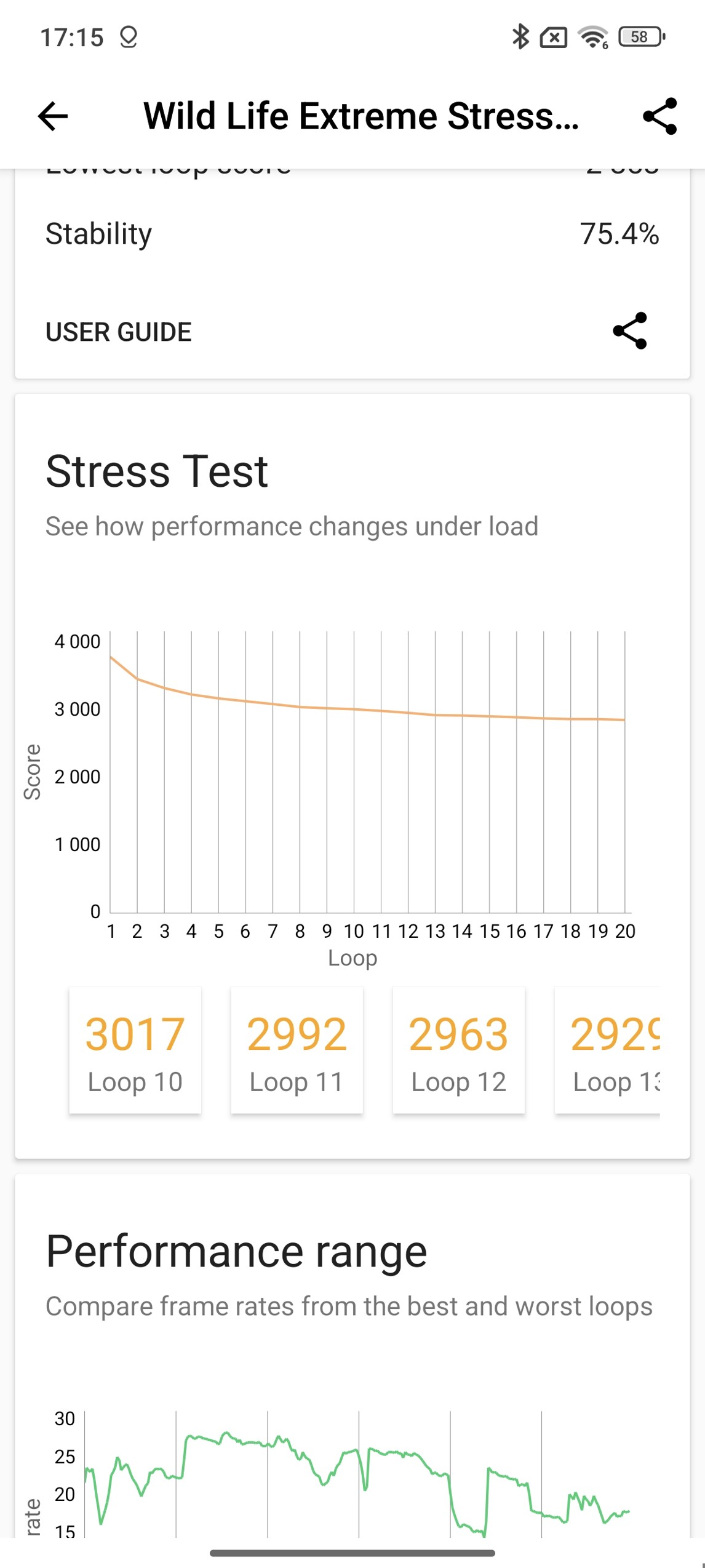Go back using the top arrow
Viewport: 705px width, 1568px height.
point(53,116)
